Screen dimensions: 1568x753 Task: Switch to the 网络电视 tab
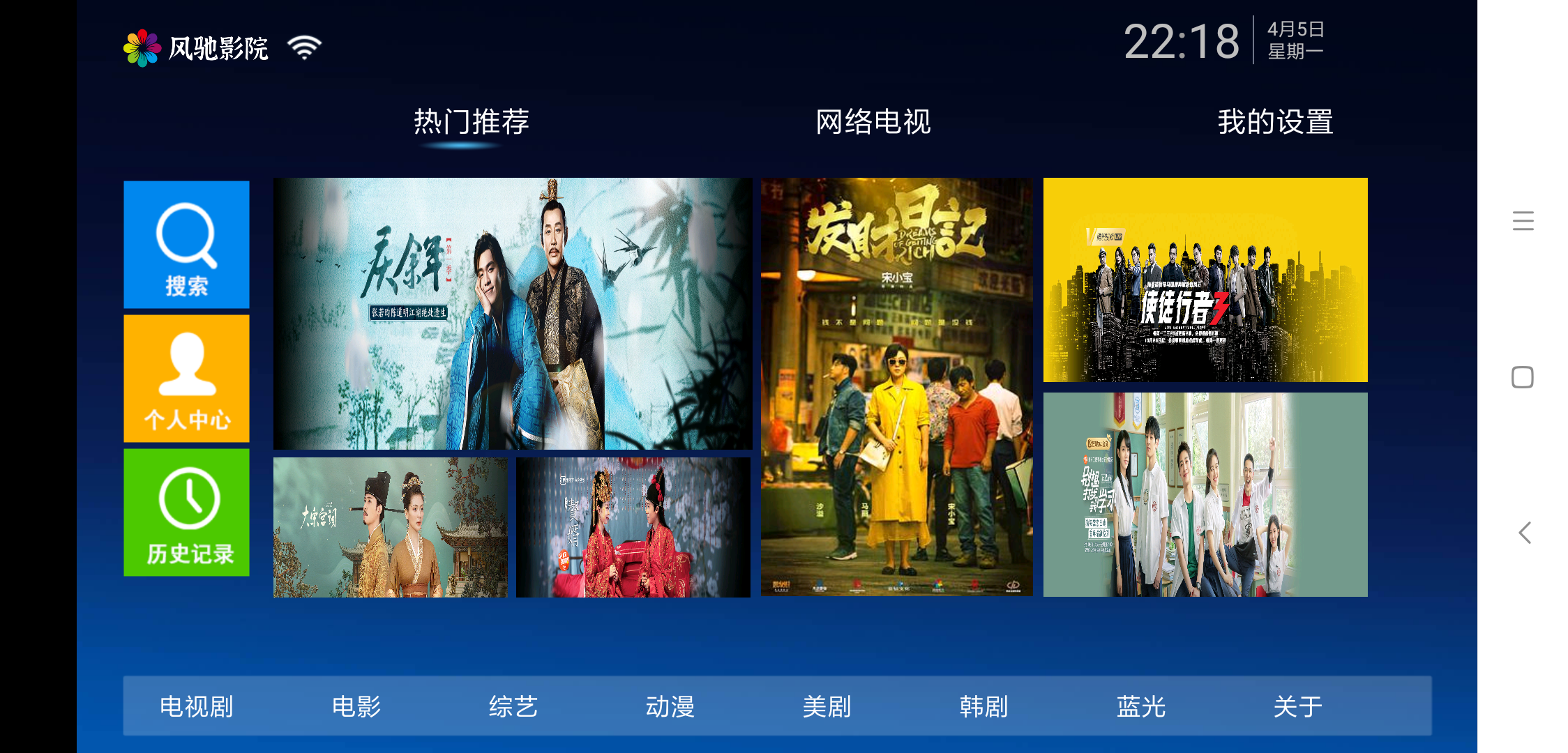point(873,122)
